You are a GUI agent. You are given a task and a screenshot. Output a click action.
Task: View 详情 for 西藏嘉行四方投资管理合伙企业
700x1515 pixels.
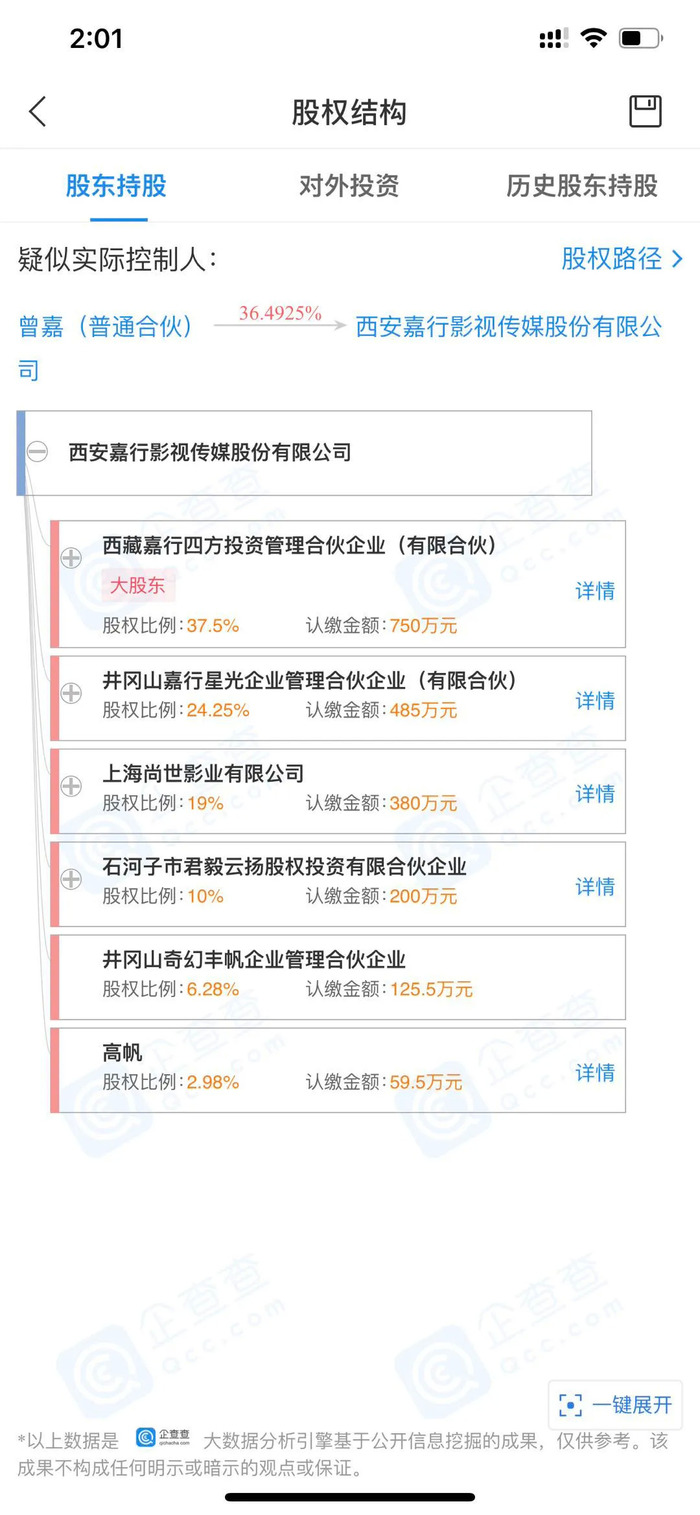tap(594, 591)
